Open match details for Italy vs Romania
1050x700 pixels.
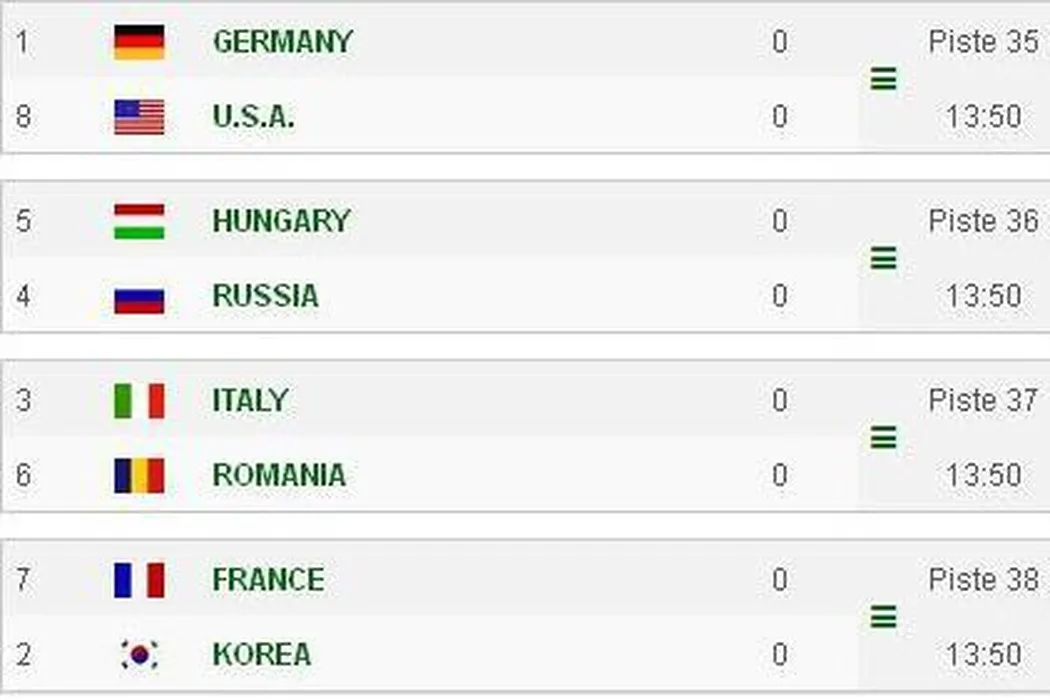883,437
